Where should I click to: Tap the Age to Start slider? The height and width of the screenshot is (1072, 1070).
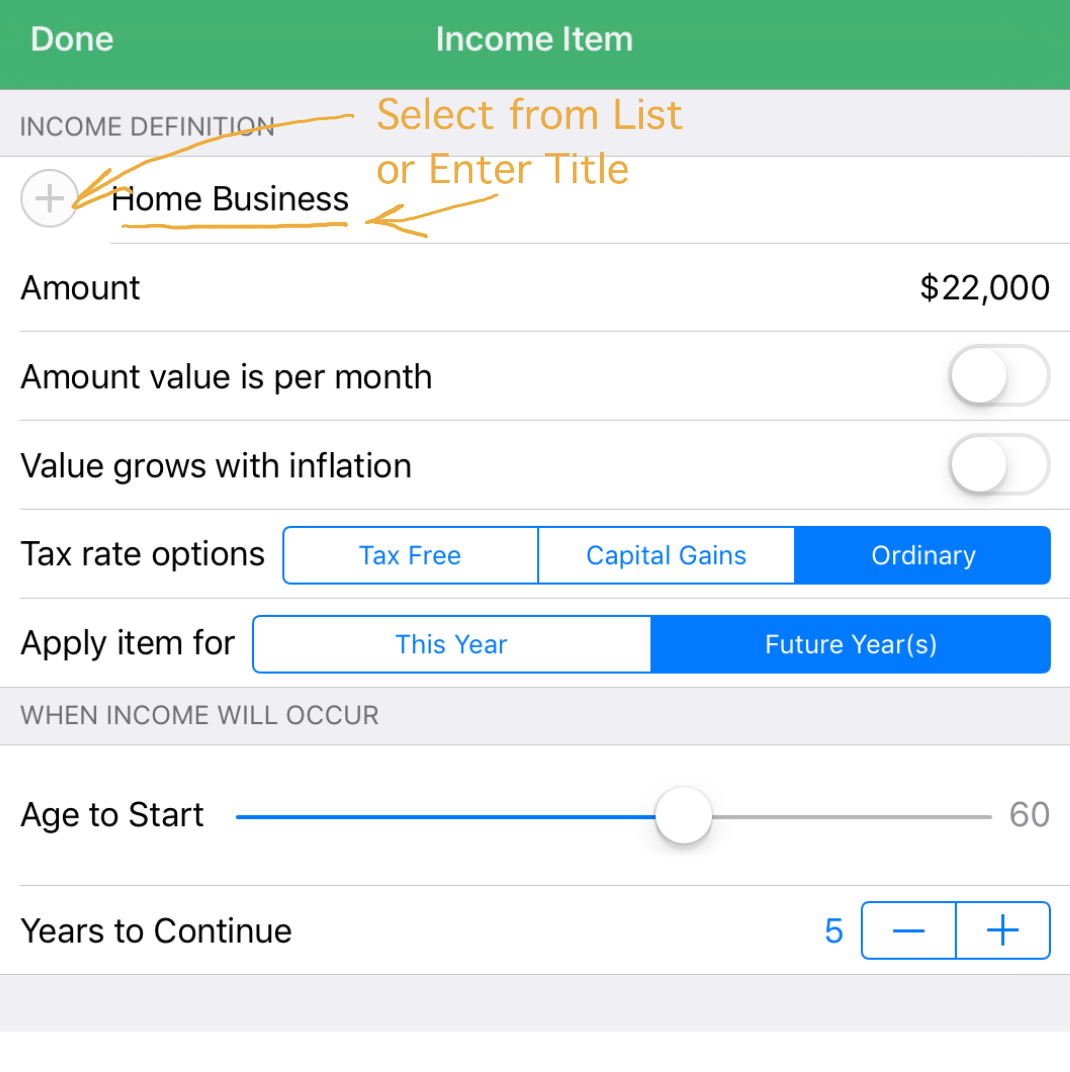click(x=684, y=816)
